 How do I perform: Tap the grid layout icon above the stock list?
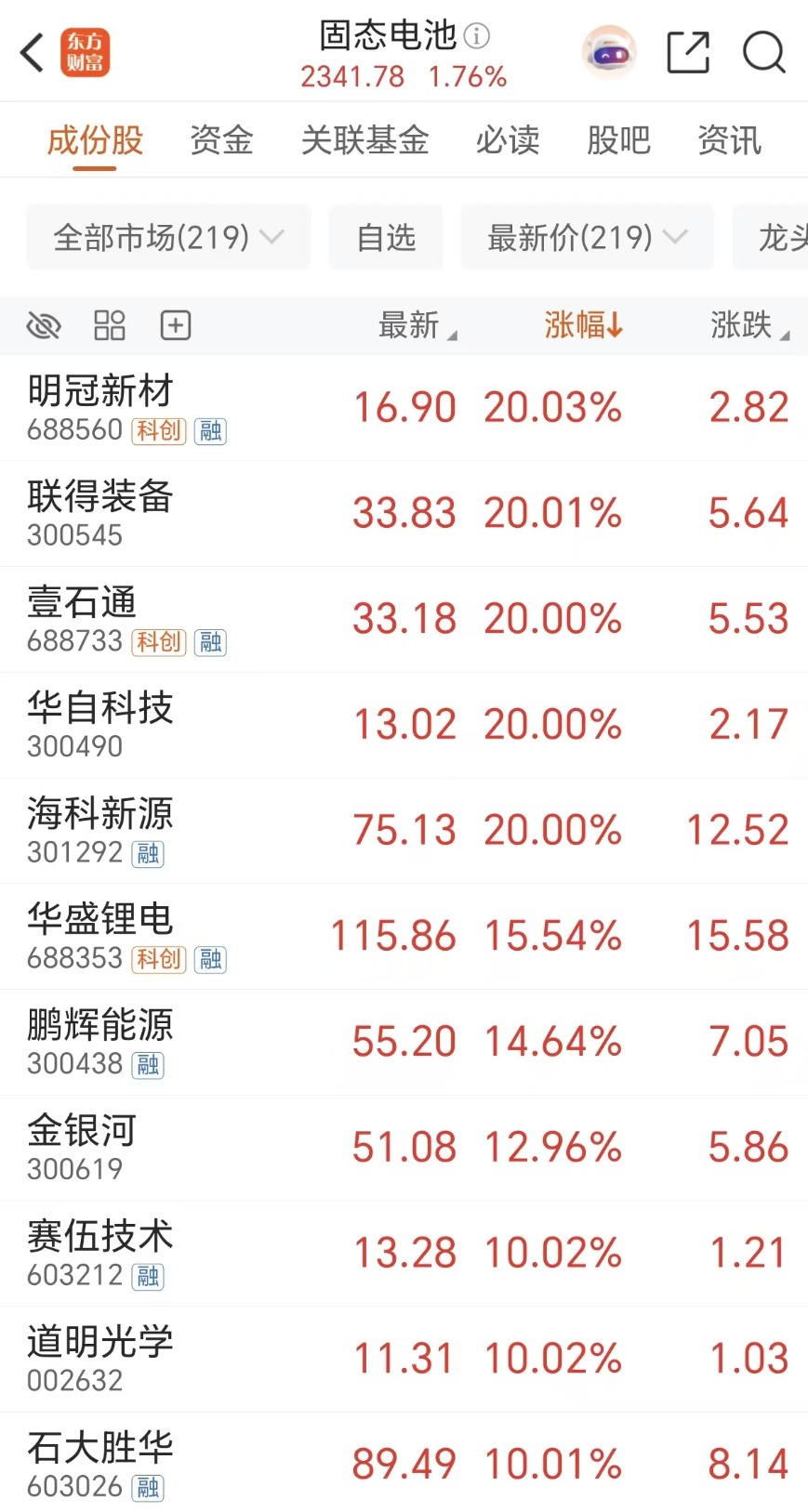click(109, 325)
